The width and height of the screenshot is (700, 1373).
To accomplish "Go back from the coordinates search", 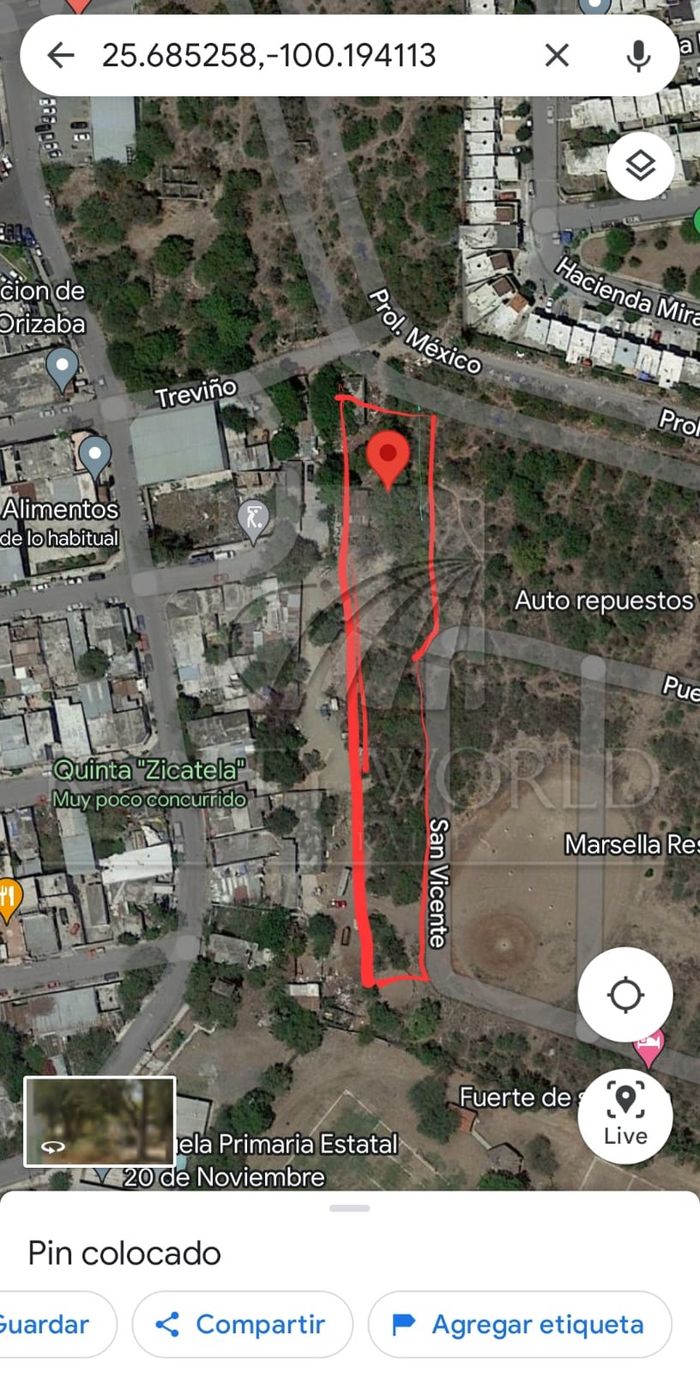I will point(61,55).
